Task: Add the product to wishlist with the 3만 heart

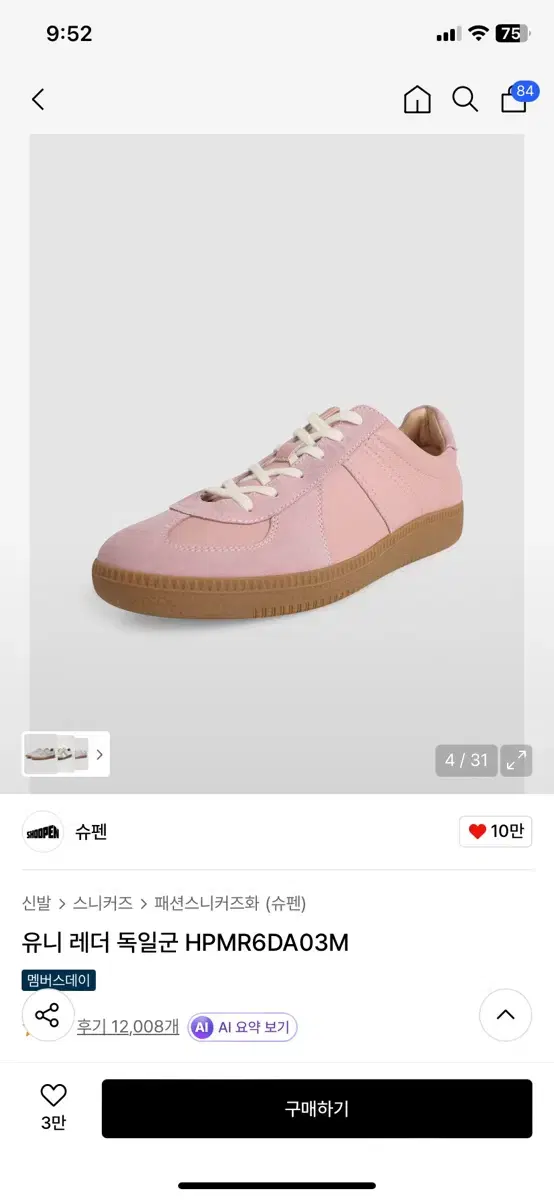Action: coord(53,1108)
